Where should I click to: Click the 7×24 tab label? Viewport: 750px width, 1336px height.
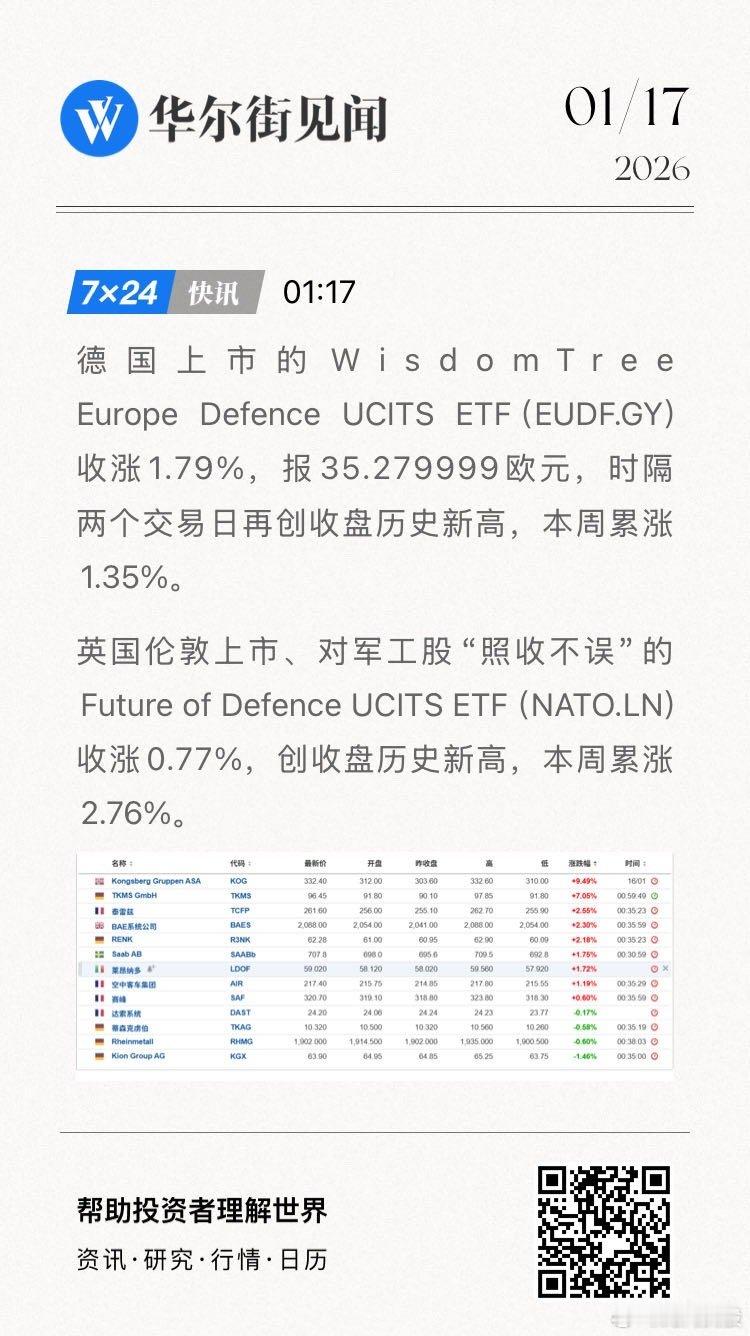(118, 293)
